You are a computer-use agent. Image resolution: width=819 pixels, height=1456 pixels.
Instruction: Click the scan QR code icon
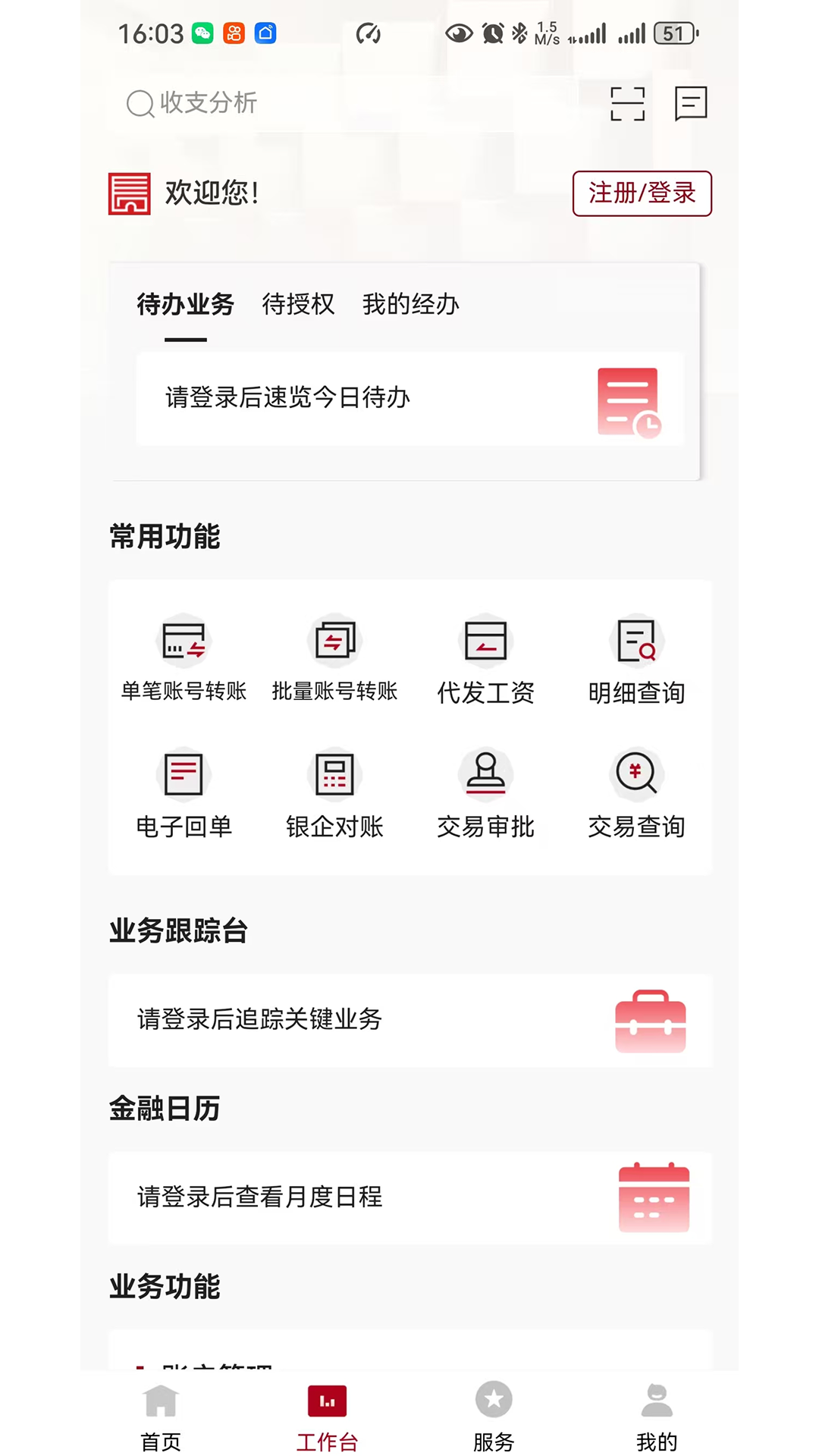pos(626,104)
